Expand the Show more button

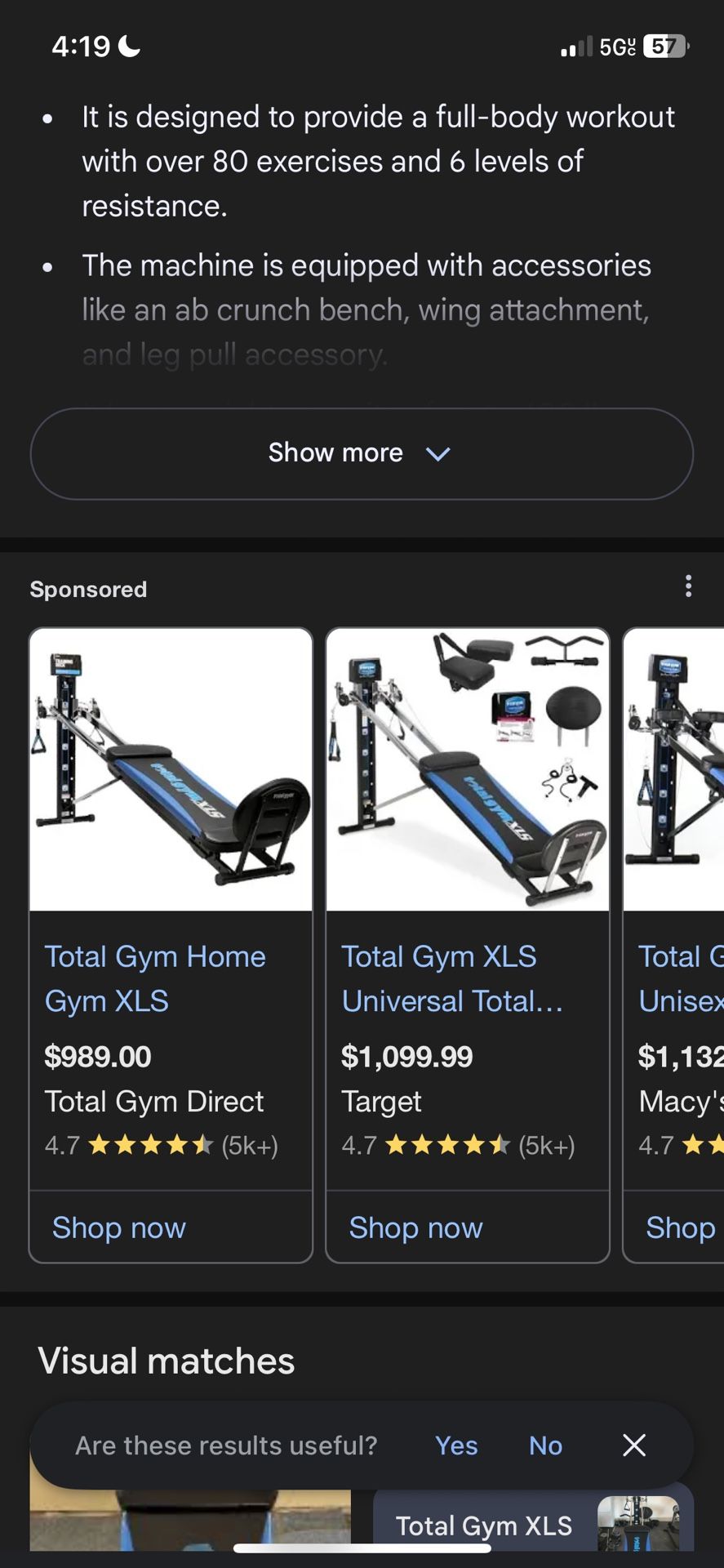click(361, 453)
